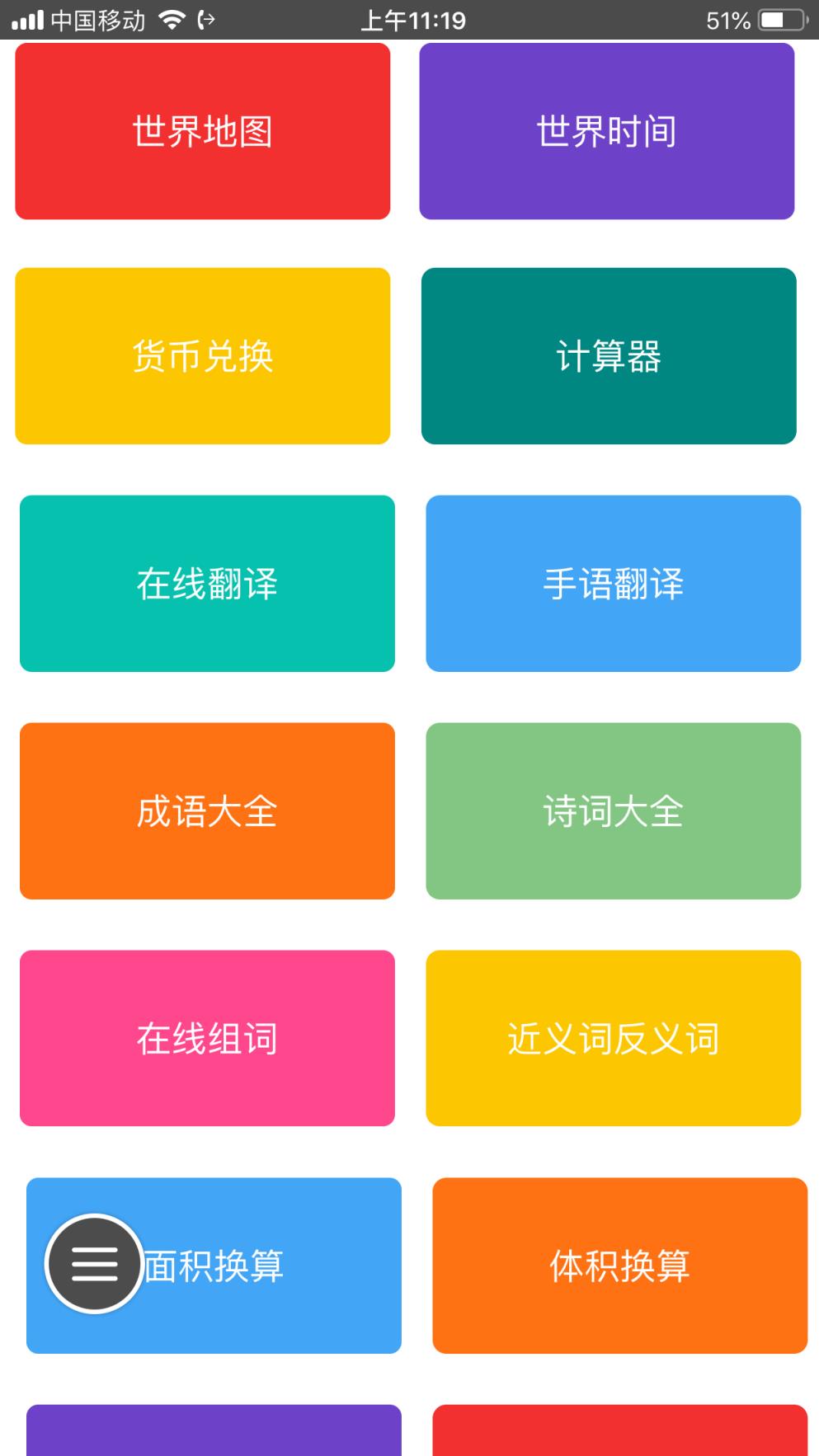Tap the 中国移动 carrier label

coord(97,20)
